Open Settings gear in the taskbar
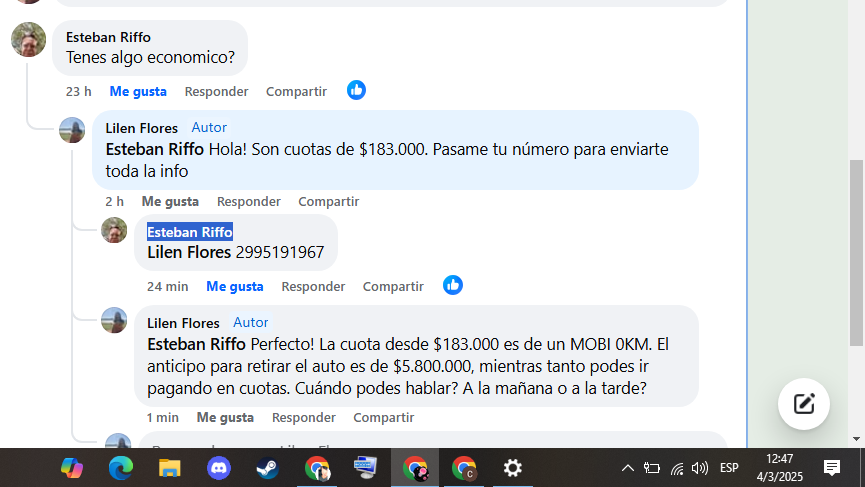The image size is (865, 487). pos(512,468)
